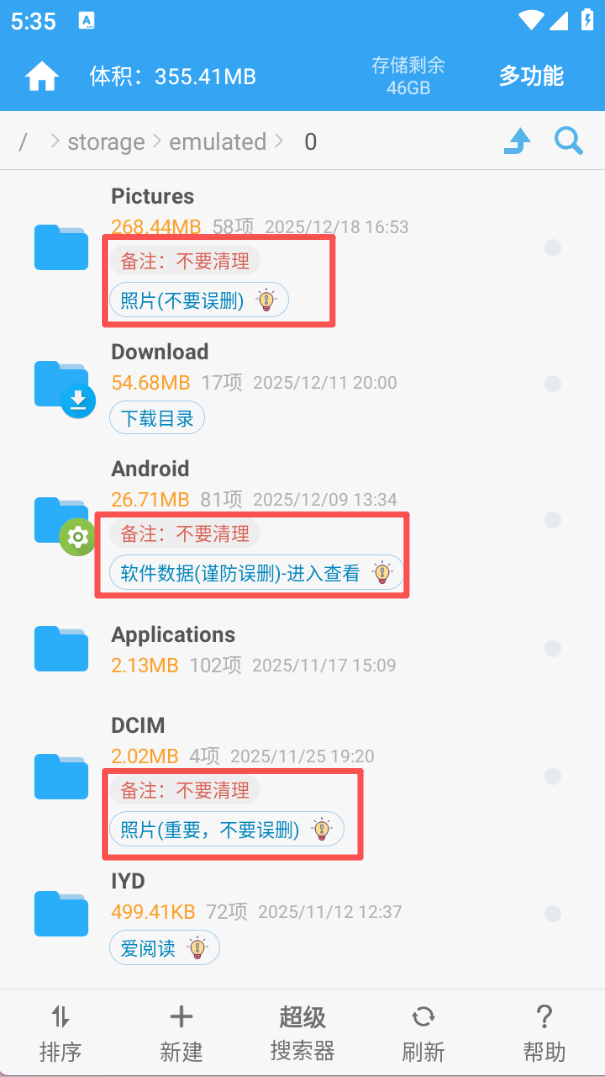Screen dimensions: 605x1077
Task: Select the Pictures folder's round checkbox
Action: point(552,247)
